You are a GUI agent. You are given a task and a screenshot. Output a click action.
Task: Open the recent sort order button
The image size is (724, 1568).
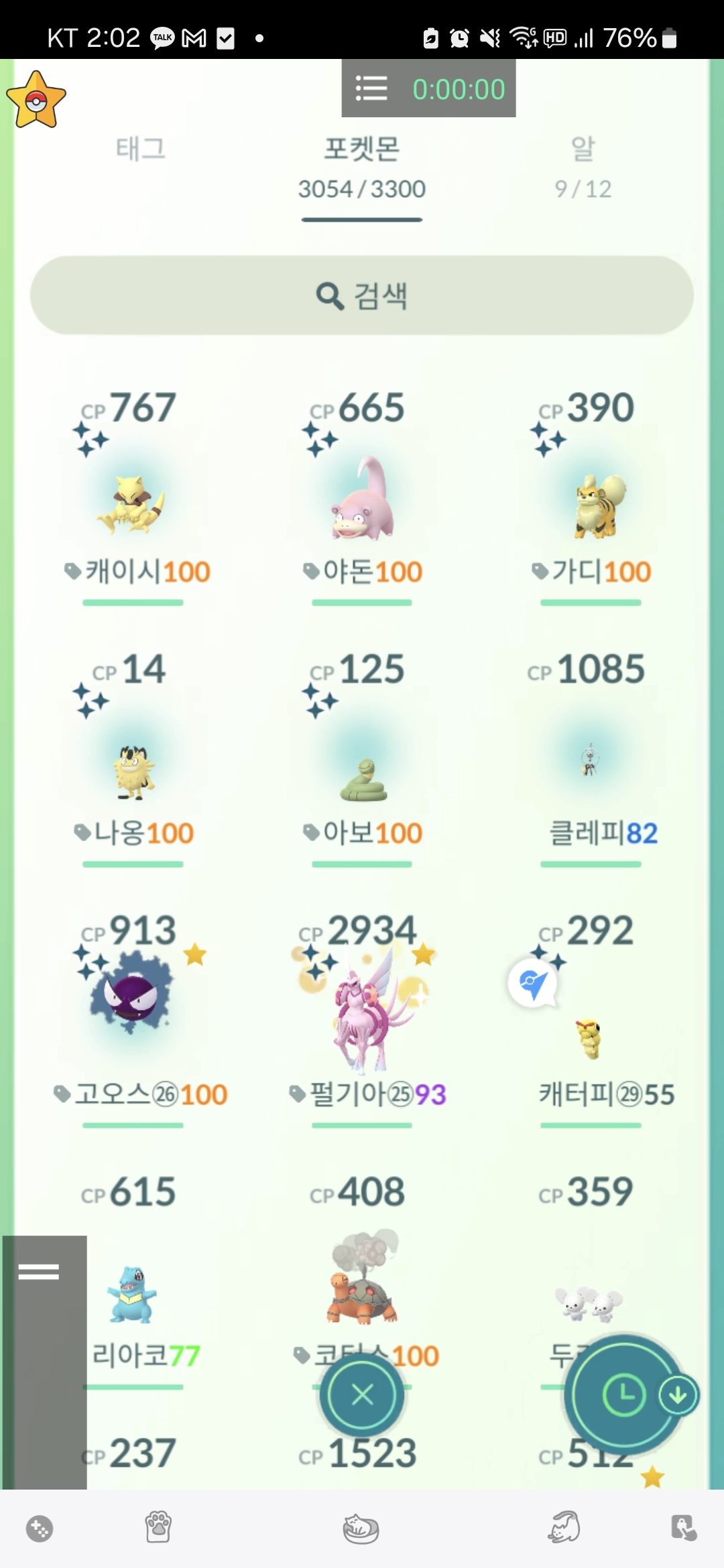tap(624, 1394)
